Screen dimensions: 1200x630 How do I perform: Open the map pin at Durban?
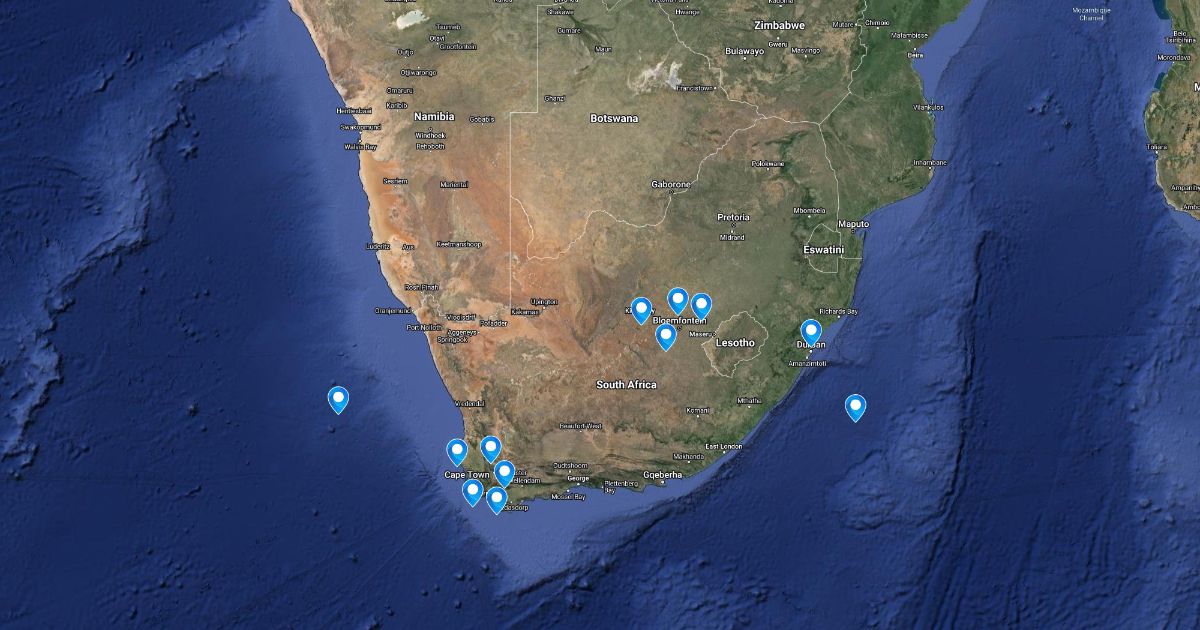coord(811,331)
